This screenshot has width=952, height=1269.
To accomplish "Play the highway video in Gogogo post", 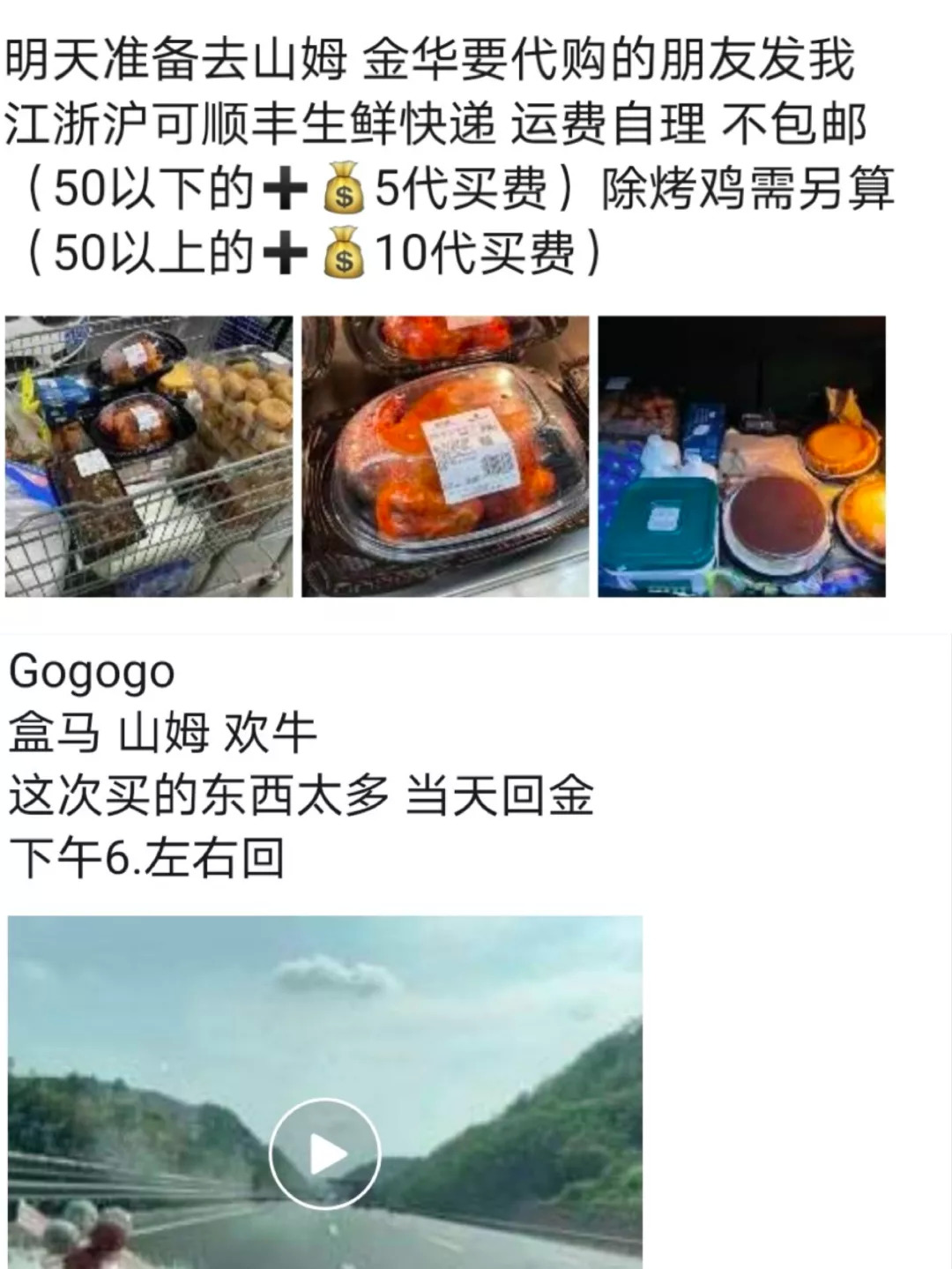I will tap(324, 1153).
